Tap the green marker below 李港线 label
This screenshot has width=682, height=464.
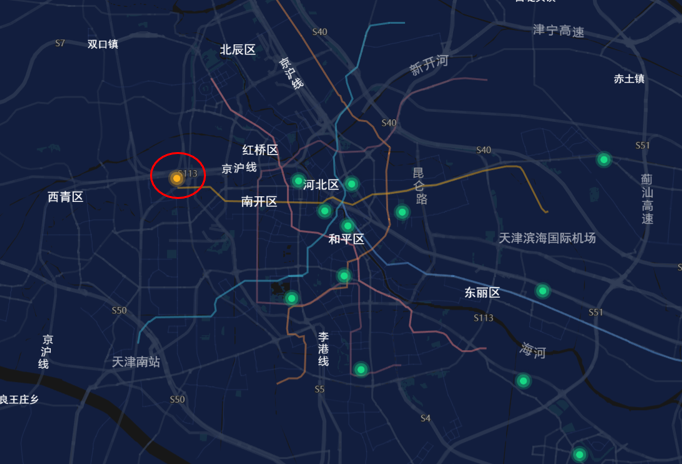(x=361, y=370)
